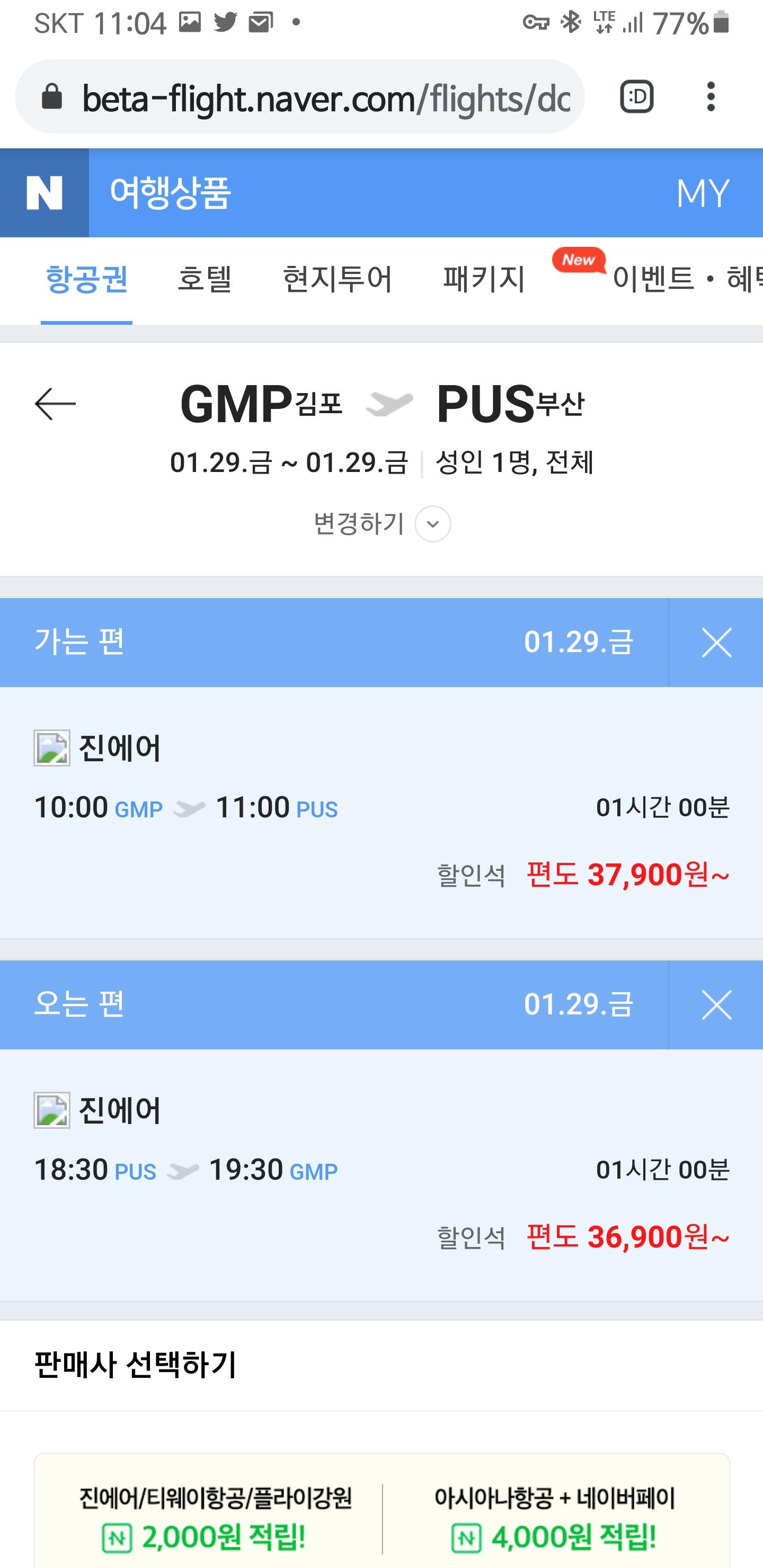The image size is (763, 1568).
Task: Switch to the 패키지 tab
Action: 484,280
